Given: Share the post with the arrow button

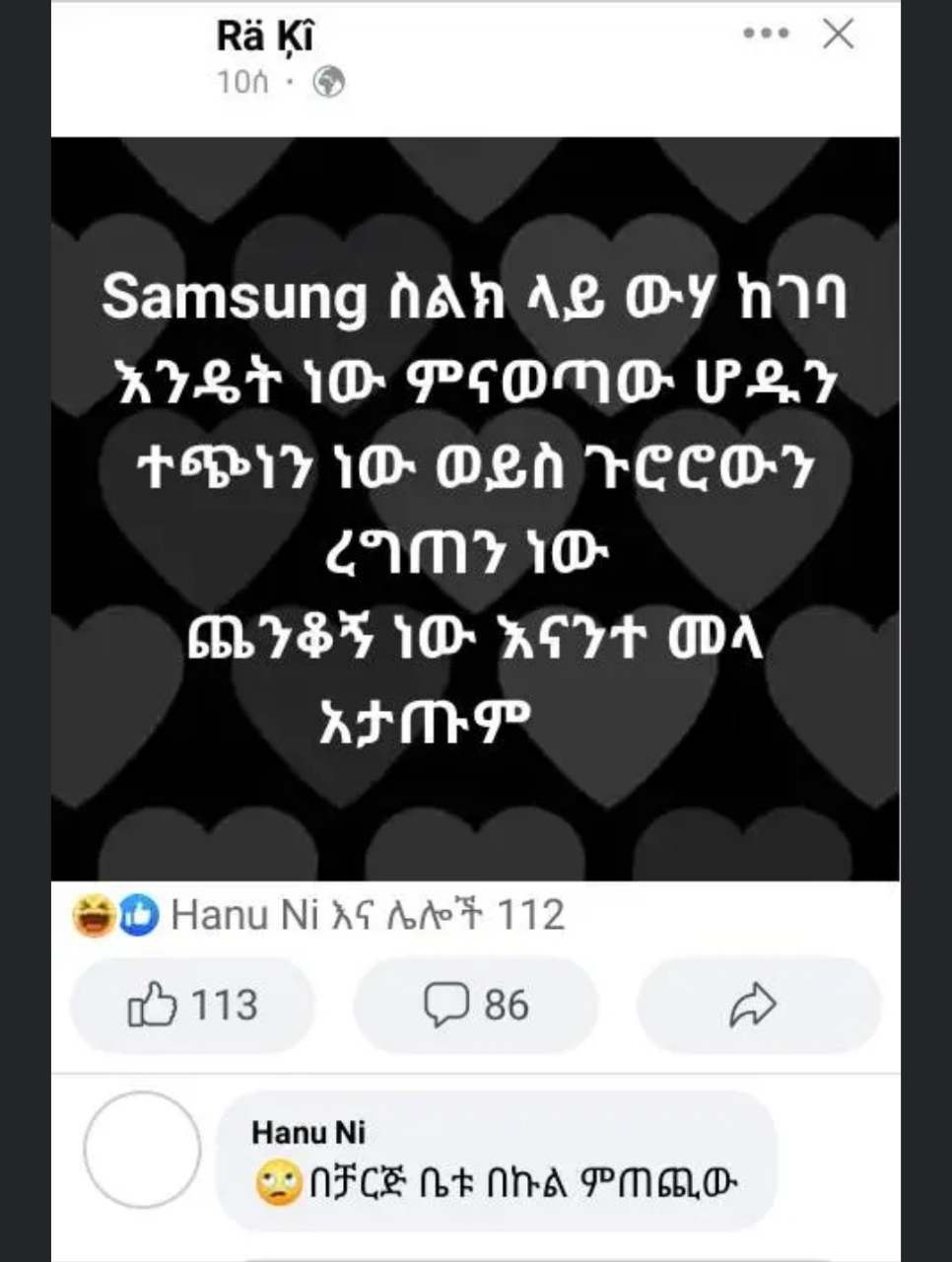Looking at the screenshot, I should click(x=759, y=1005).
